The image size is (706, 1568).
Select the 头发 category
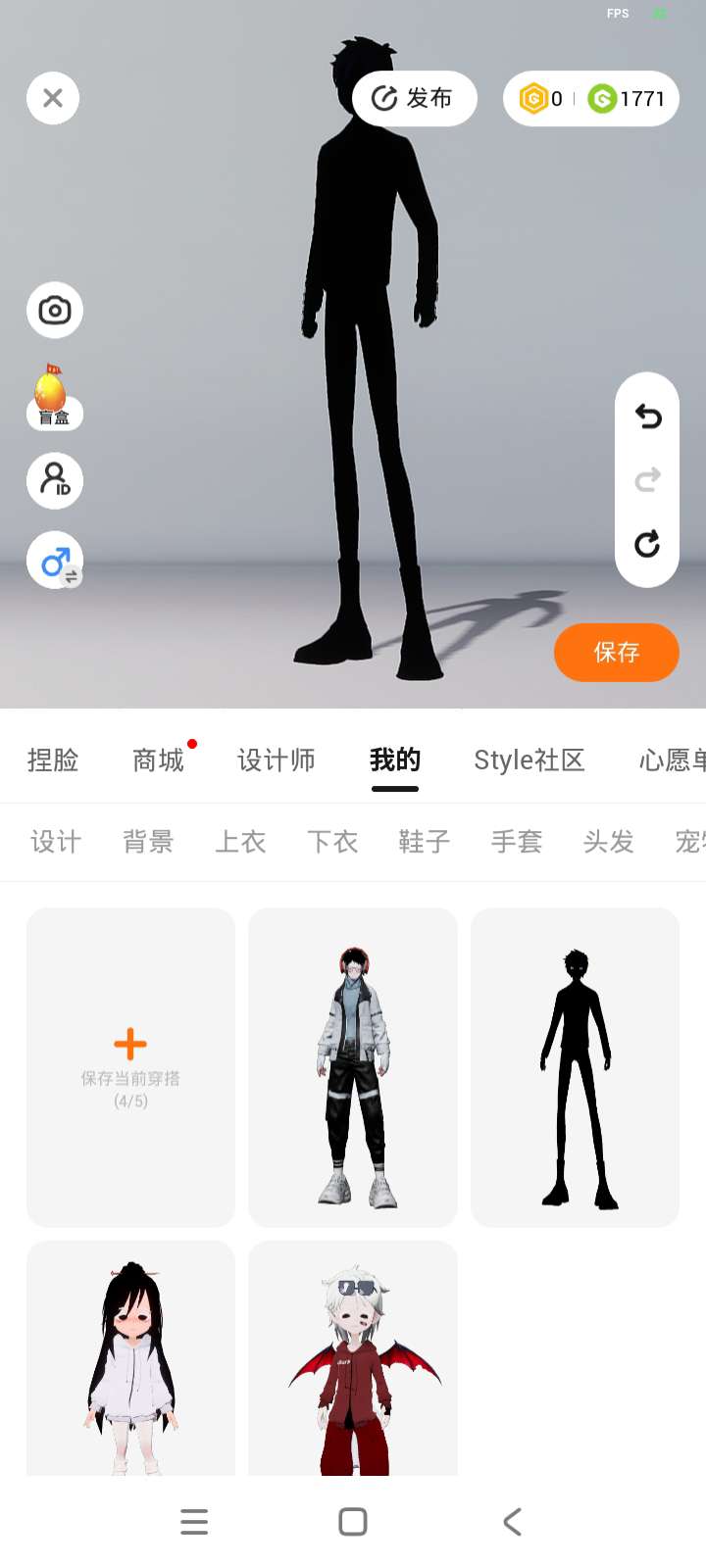609,842
